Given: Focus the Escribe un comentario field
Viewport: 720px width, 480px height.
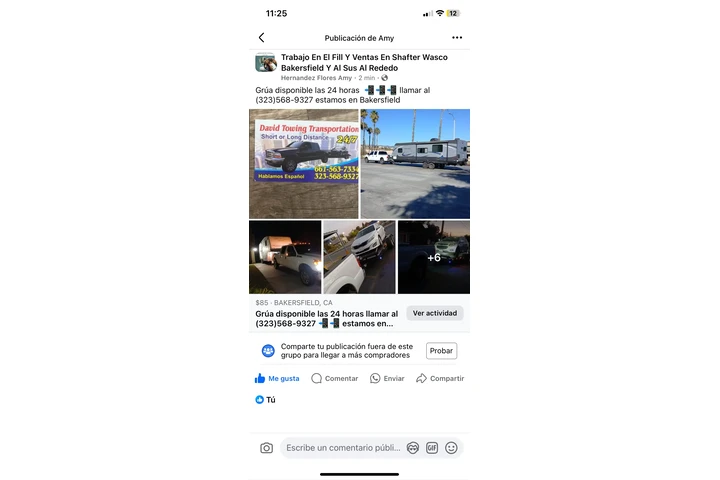Looking at the screenshot, I should click(342, 448).
